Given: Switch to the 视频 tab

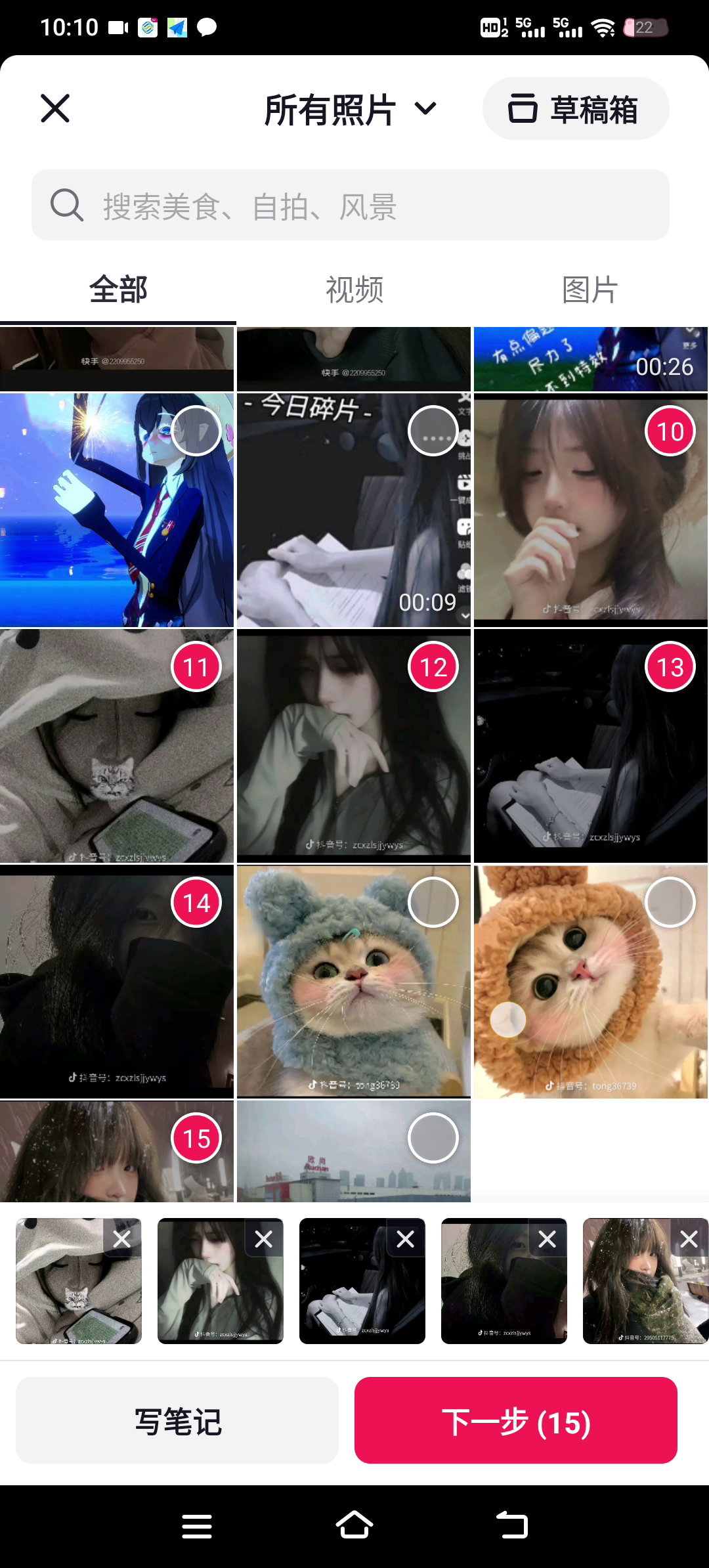Looking at the screenshot, I should pyautogui.click(x=354, y=290).
